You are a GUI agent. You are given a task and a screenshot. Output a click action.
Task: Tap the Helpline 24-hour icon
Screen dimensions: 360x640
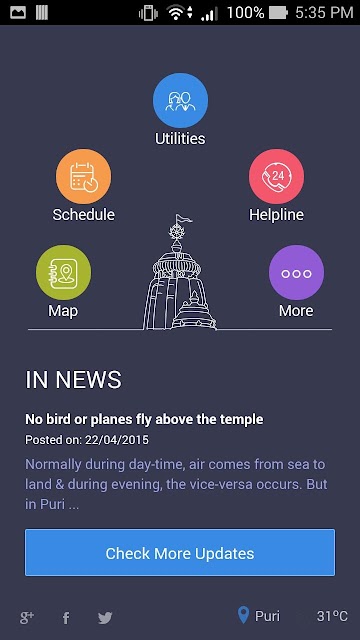coord(276,176)
